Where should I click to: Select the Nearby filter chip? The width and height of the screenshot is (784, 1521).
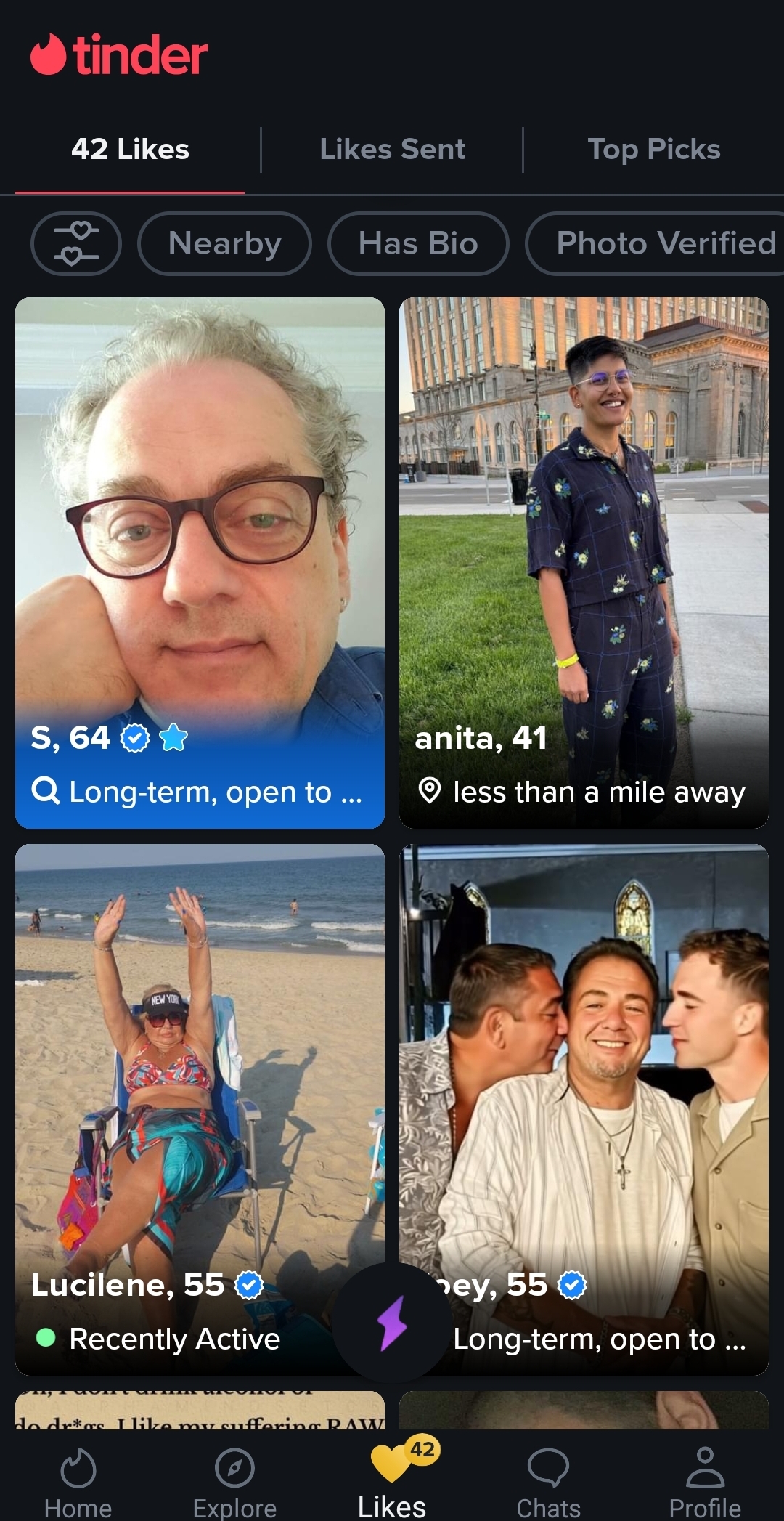click(224, 243)
